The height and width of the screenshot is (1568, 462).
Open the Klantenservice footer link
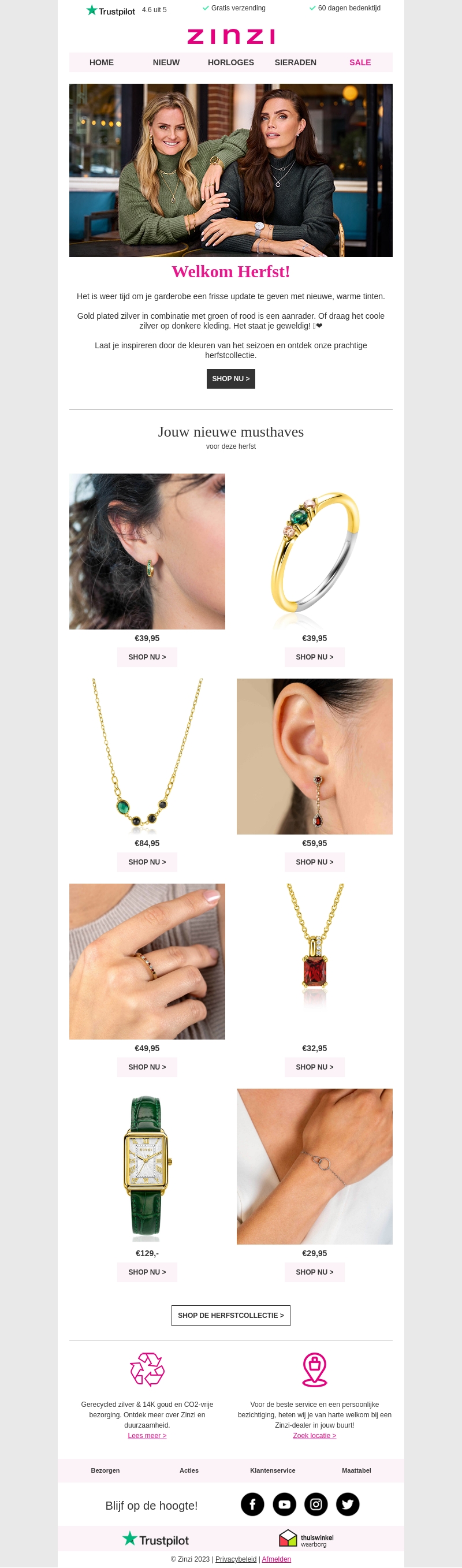273,1470
